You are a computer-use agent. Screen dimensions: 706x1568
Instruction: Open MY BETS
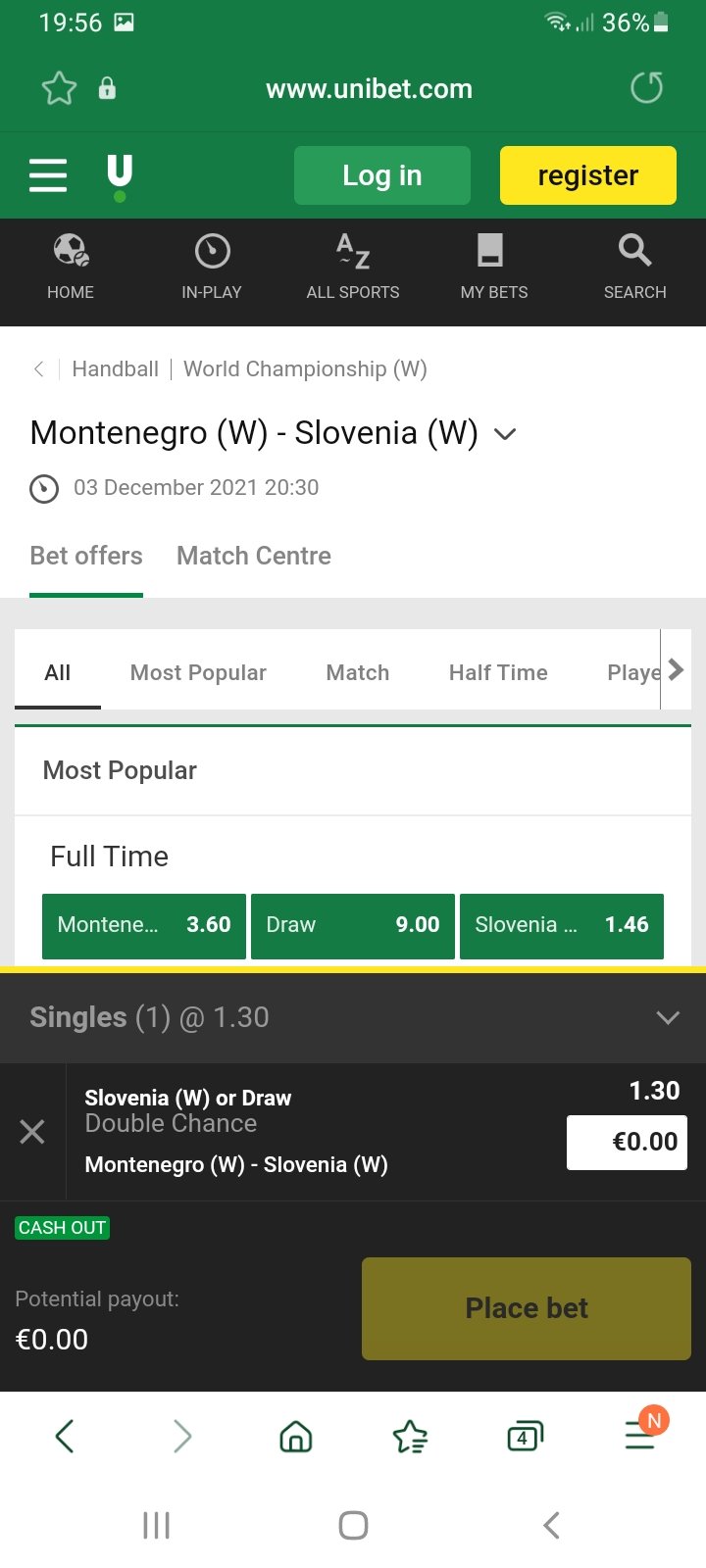tap(494, 267)
